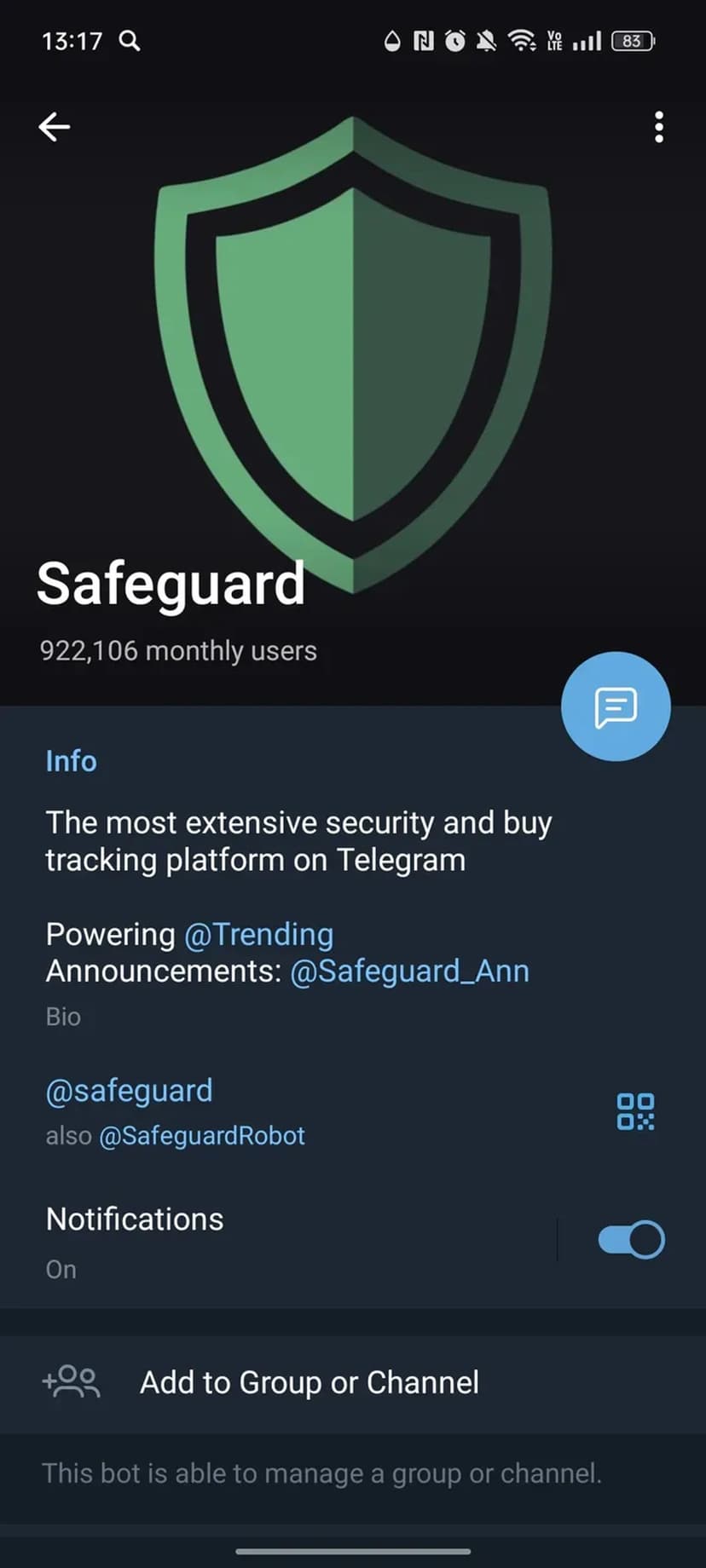Show the QR code for this bot
706x1568 pixels.
[635, 1112]
